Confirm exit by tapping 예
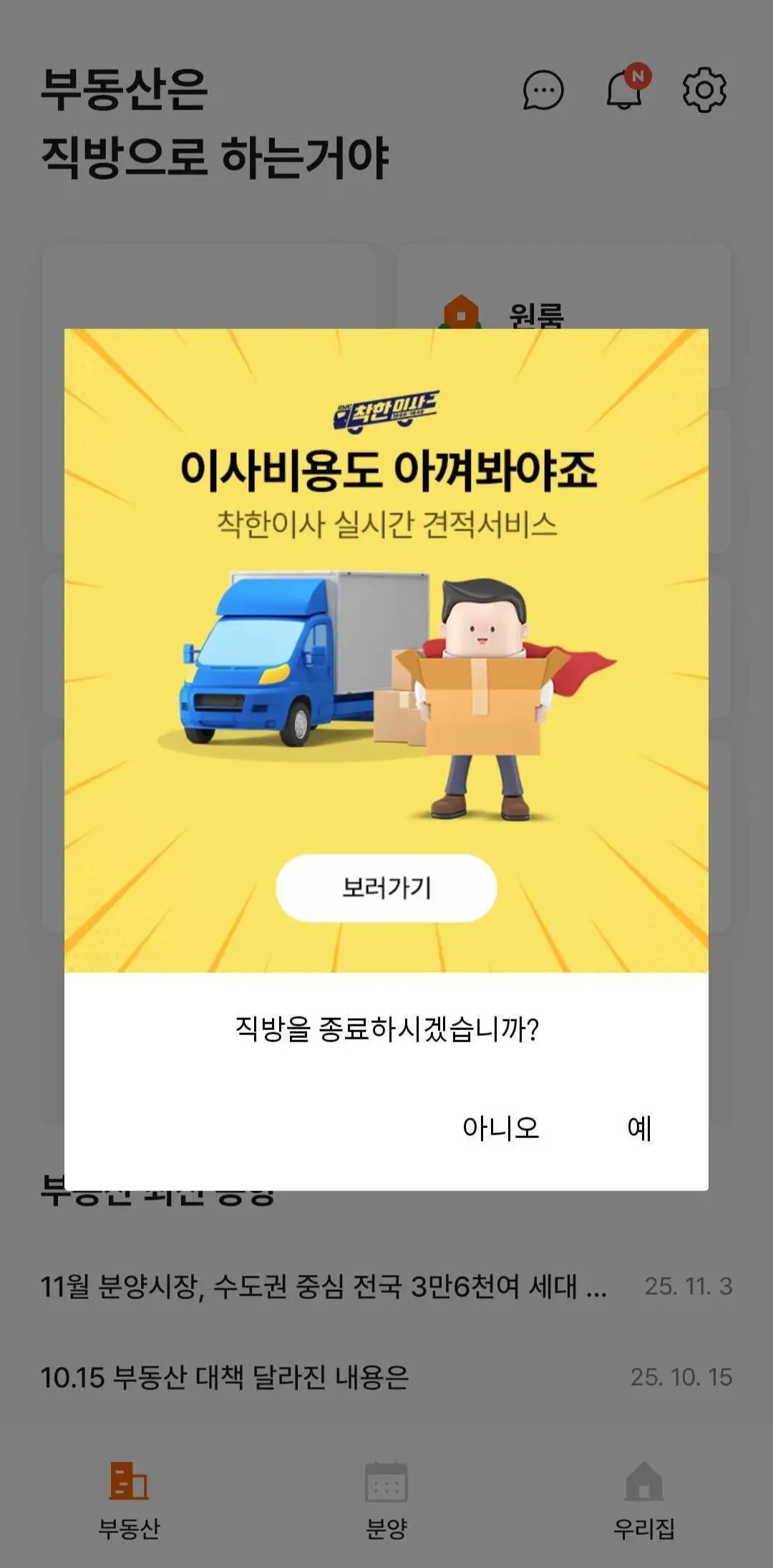The height and width of the screenshot is (1568, 773). click(x=638, y=1128)
